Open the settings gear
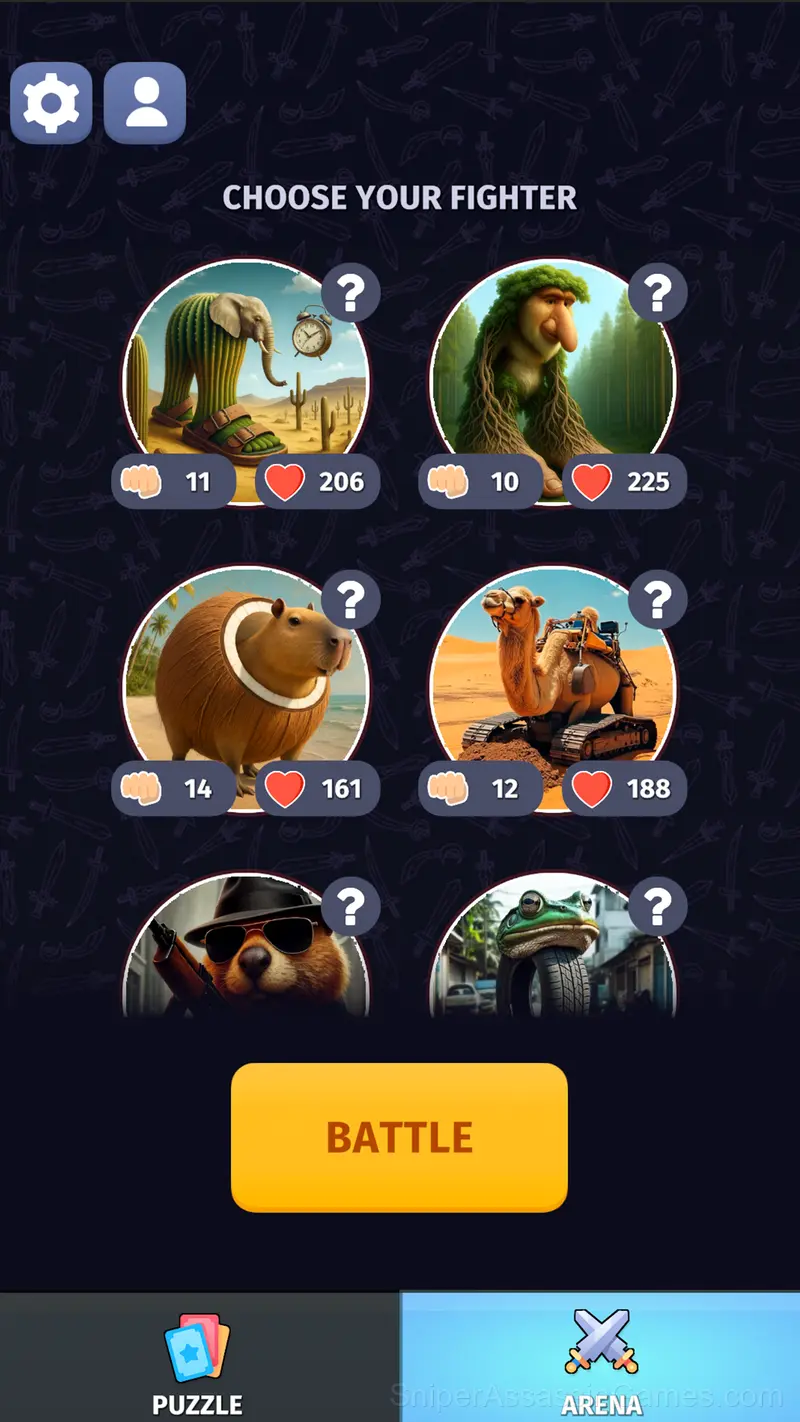This screenshot has width=800, height=1422. coord(51,103)
